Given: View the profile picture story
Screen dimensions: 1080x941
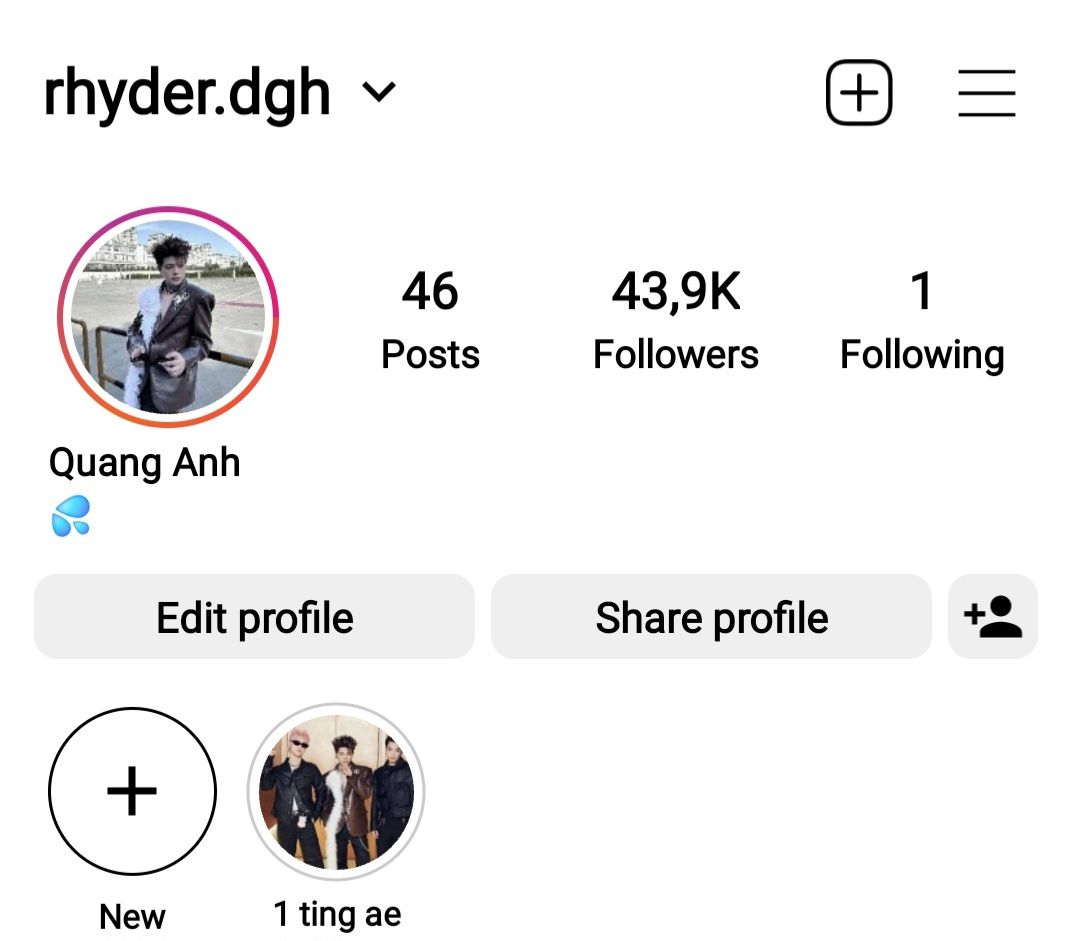Looking at the screenshot, I should (168, 317).
